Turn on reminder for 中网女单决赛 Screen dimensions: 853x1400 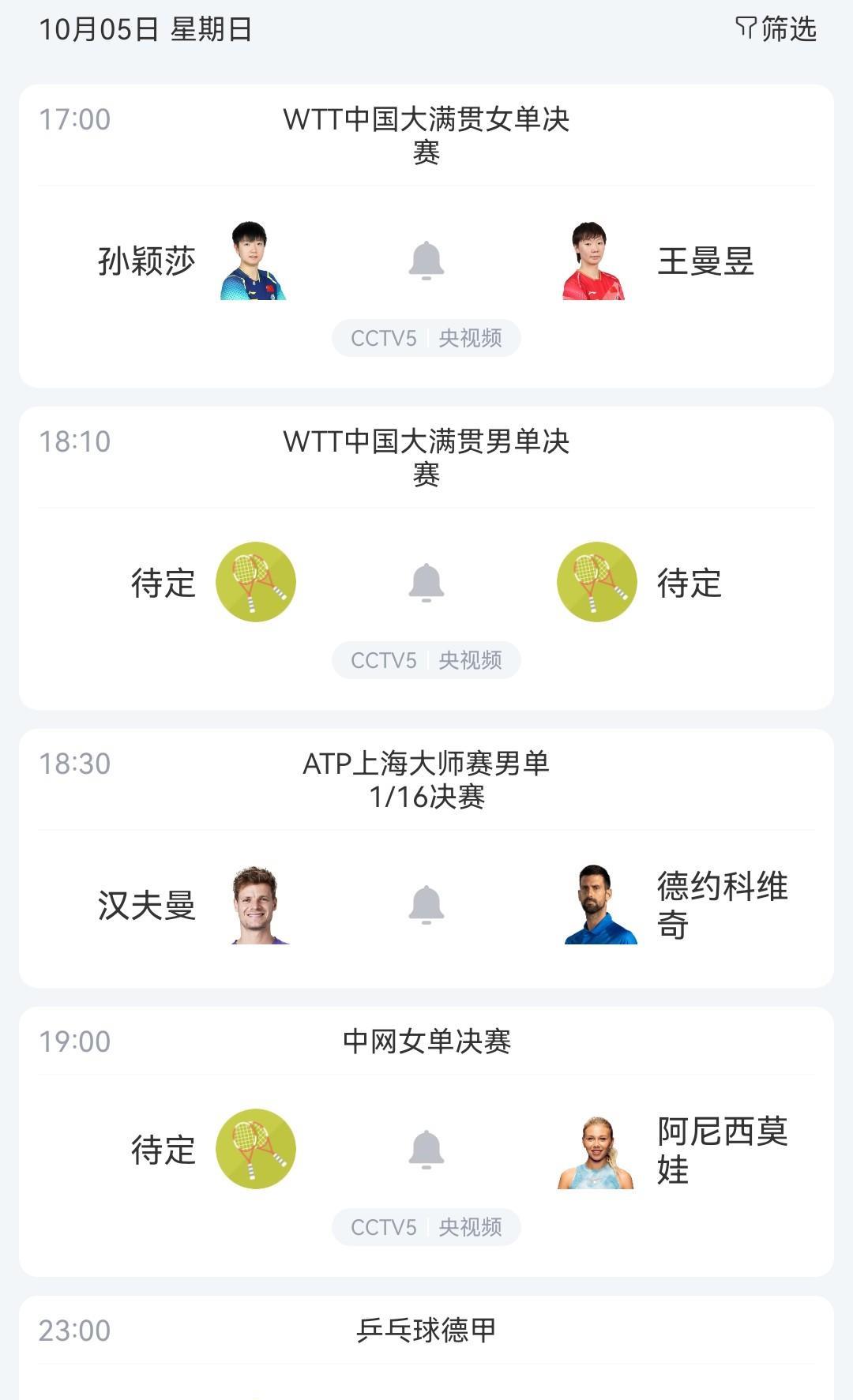tap(426, 1150)
